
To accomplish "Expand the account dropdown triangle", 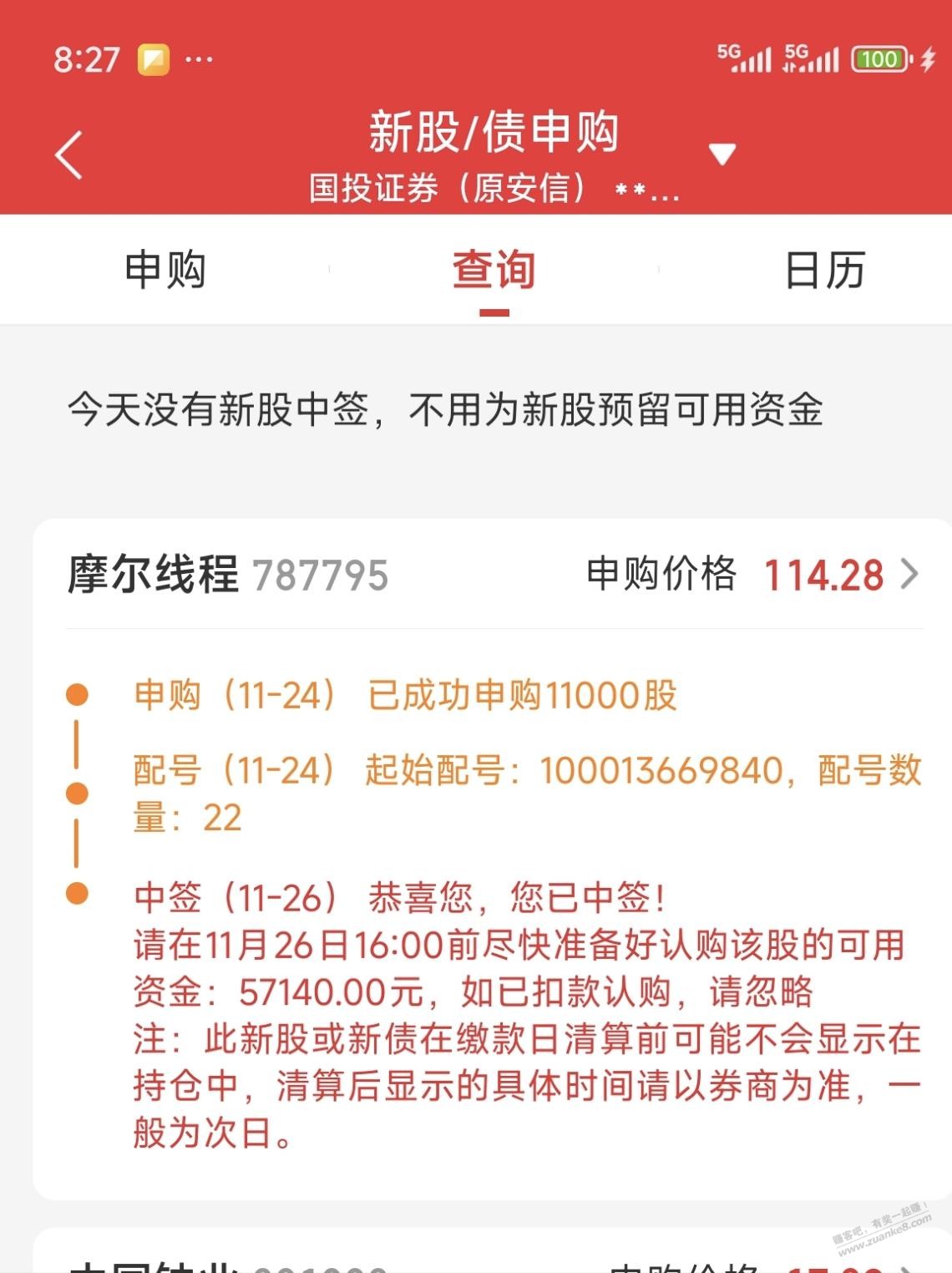I will (x=722, y=154).
